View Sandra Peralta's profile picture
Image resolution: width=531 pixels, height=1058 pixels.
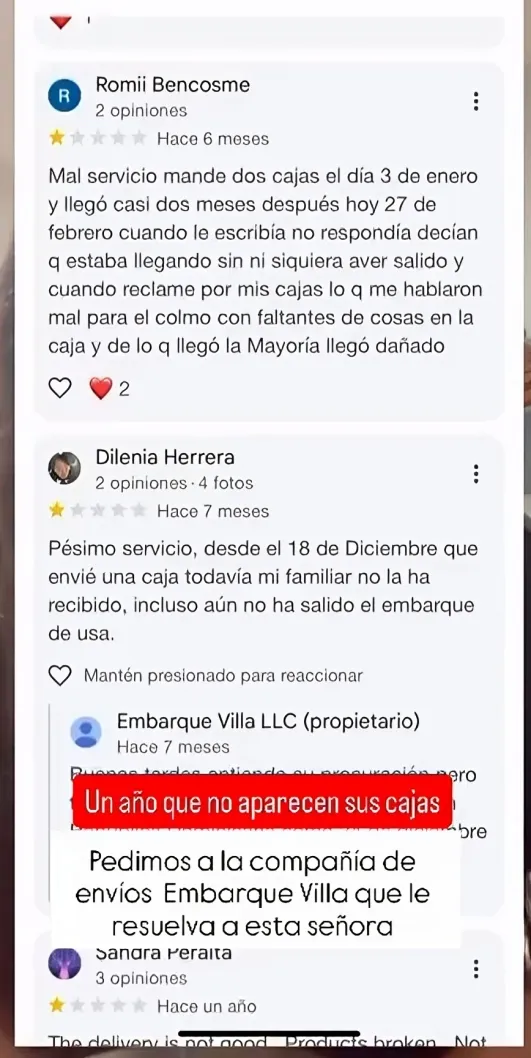65,963
